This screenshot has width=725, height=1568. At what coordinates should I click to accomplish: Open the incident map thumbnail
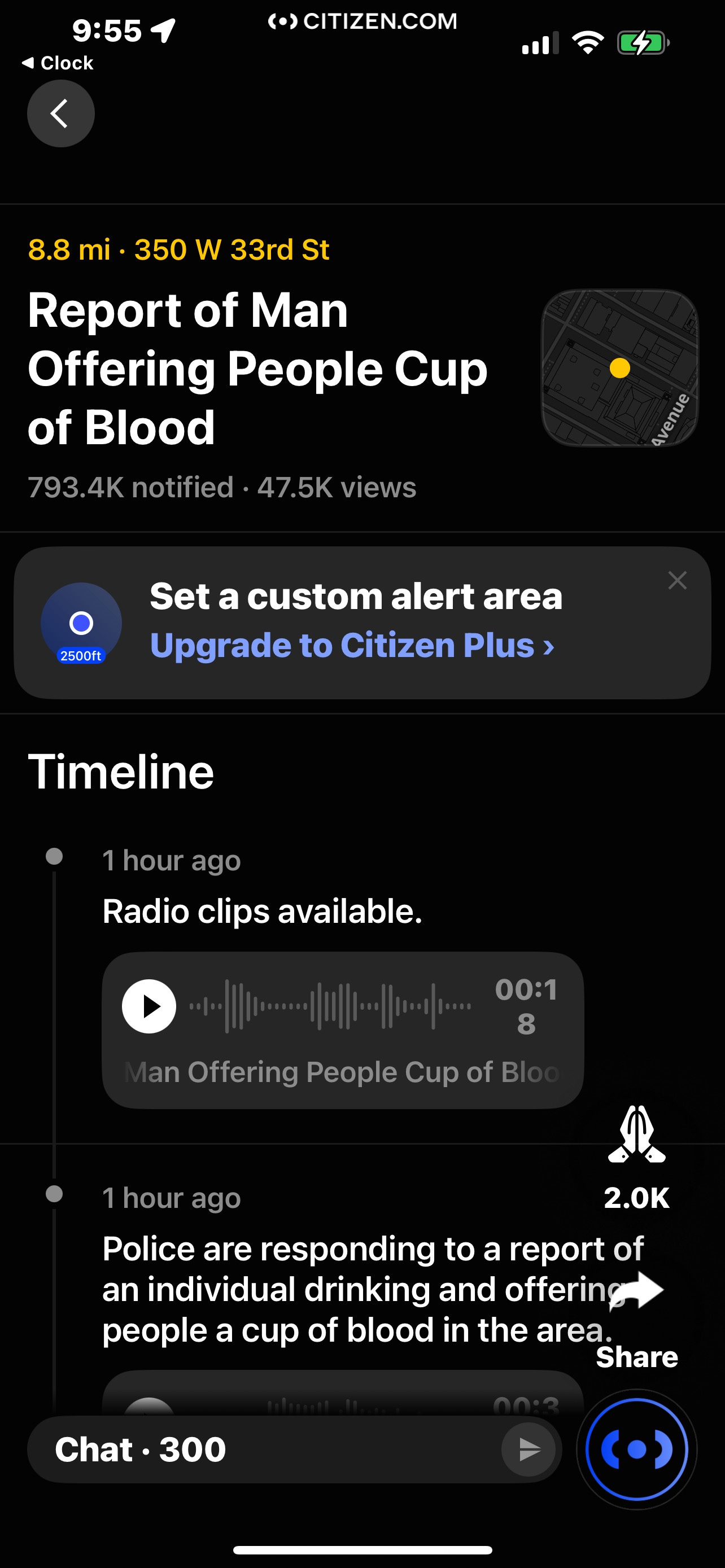619,367
